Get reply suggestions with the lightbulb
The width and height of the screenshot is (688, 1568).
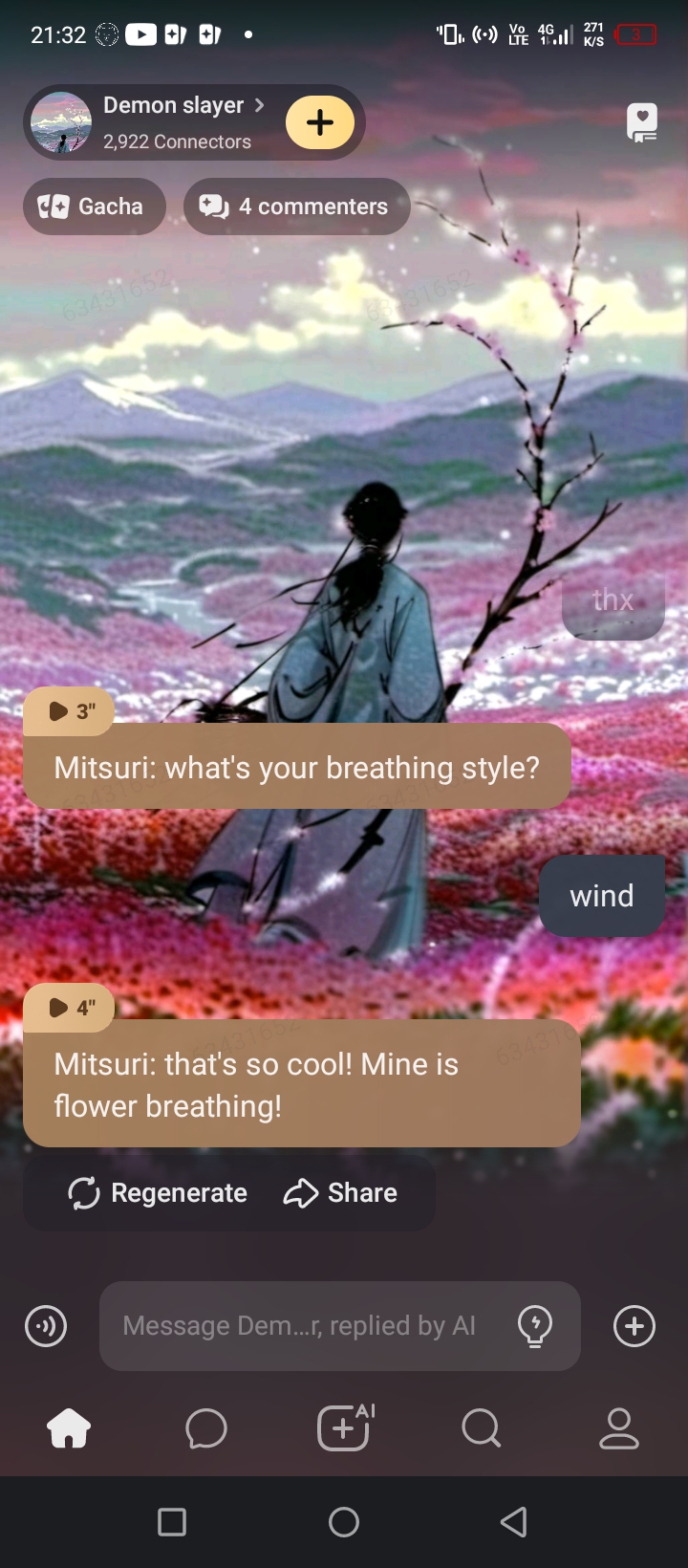(x=535, y=1326)
